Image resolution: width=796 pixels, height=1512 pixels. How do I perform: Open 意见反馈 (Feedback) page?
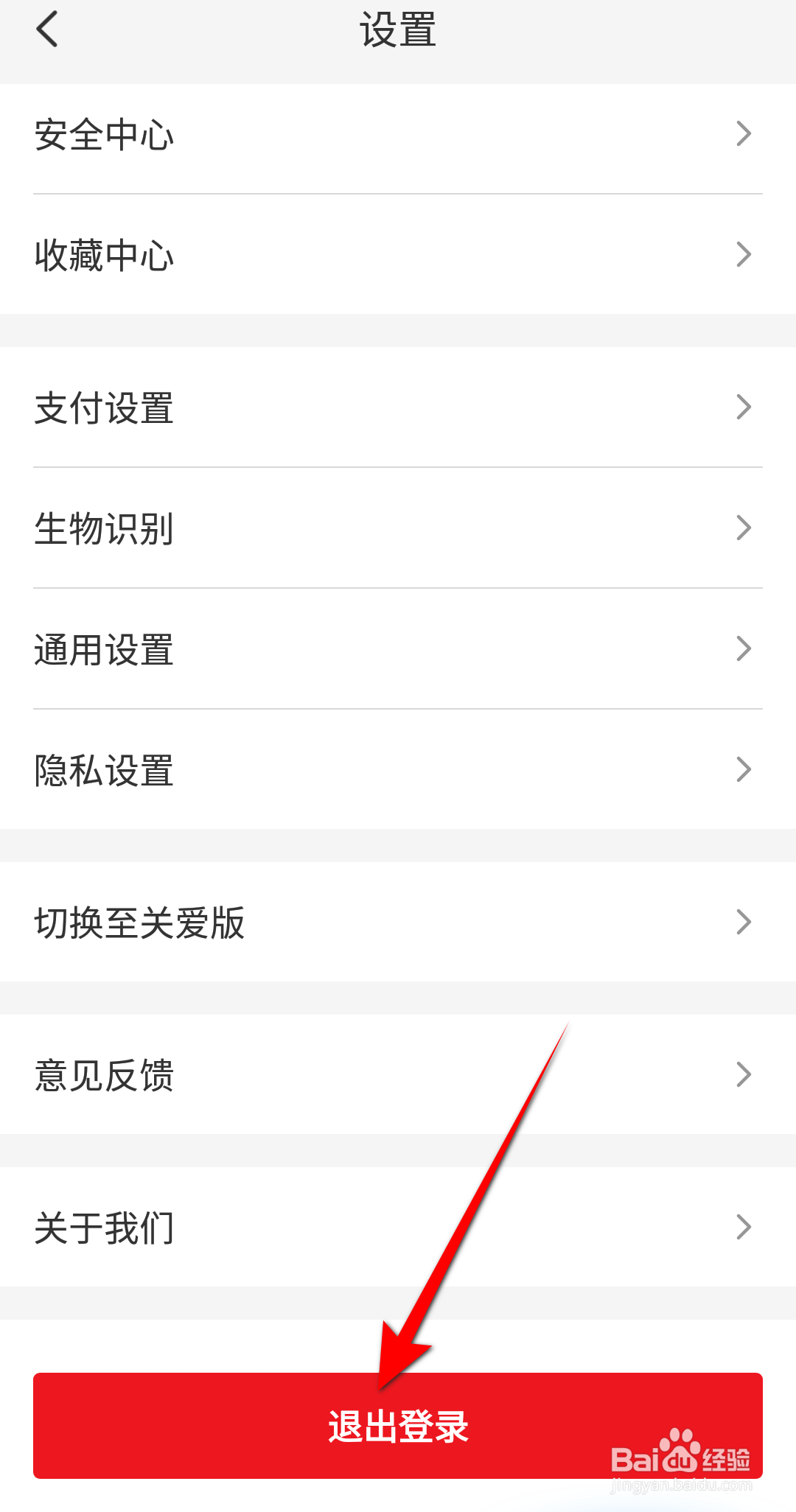103,1076
